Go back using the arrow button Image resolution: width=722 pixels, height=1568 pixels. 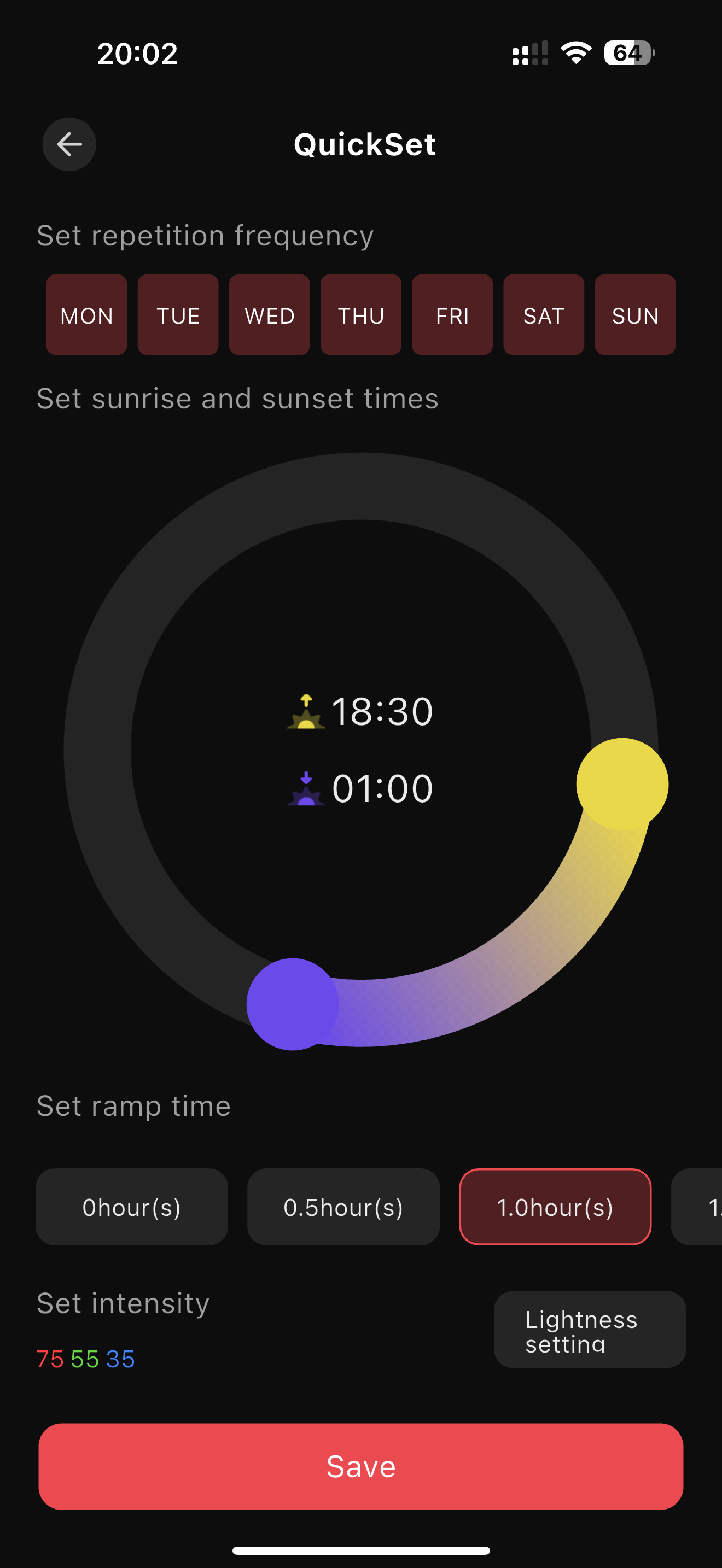pos(69,144)
